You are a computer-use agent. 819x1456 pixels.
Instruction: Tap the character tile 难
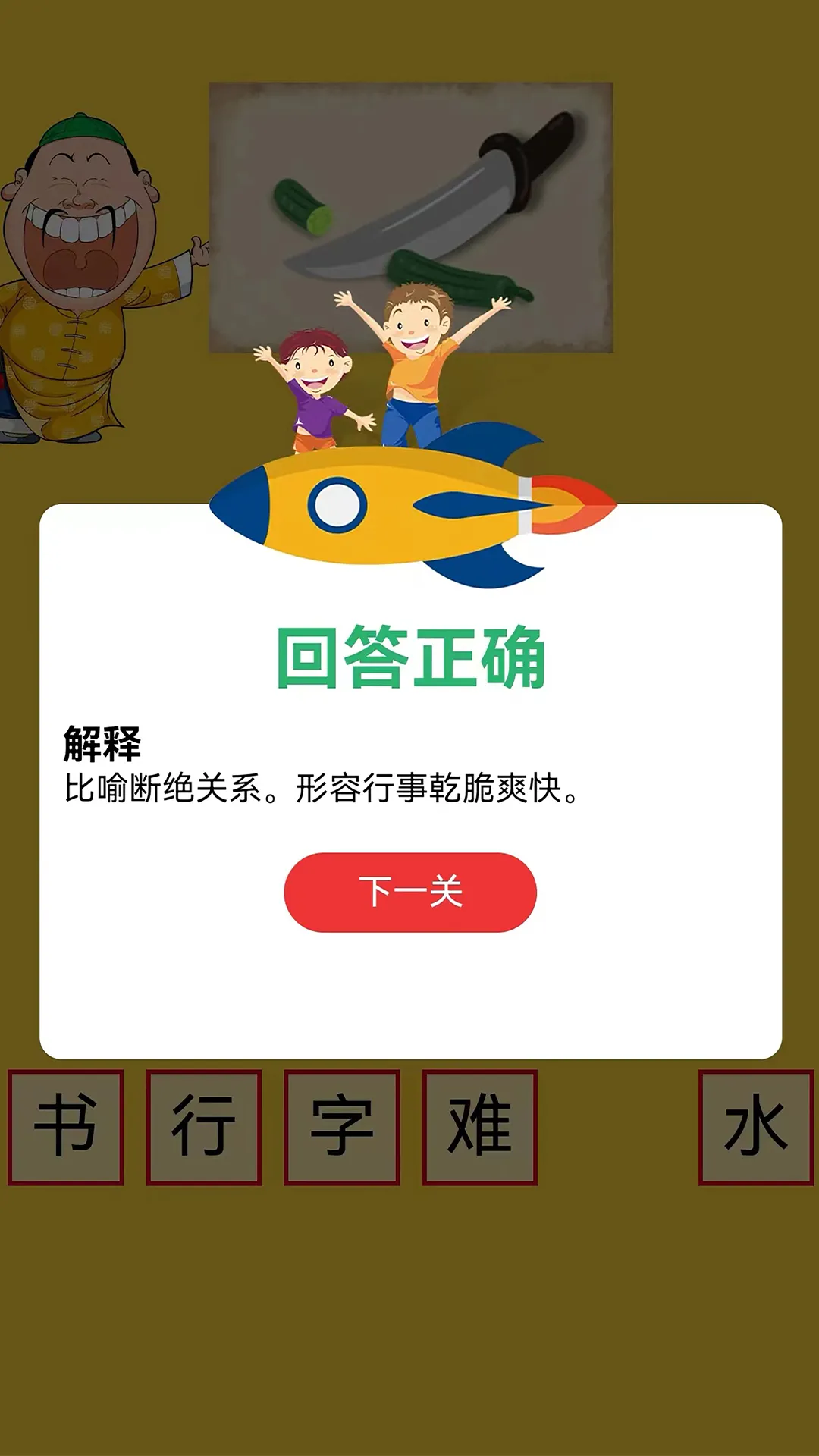tap(480, 1127)
